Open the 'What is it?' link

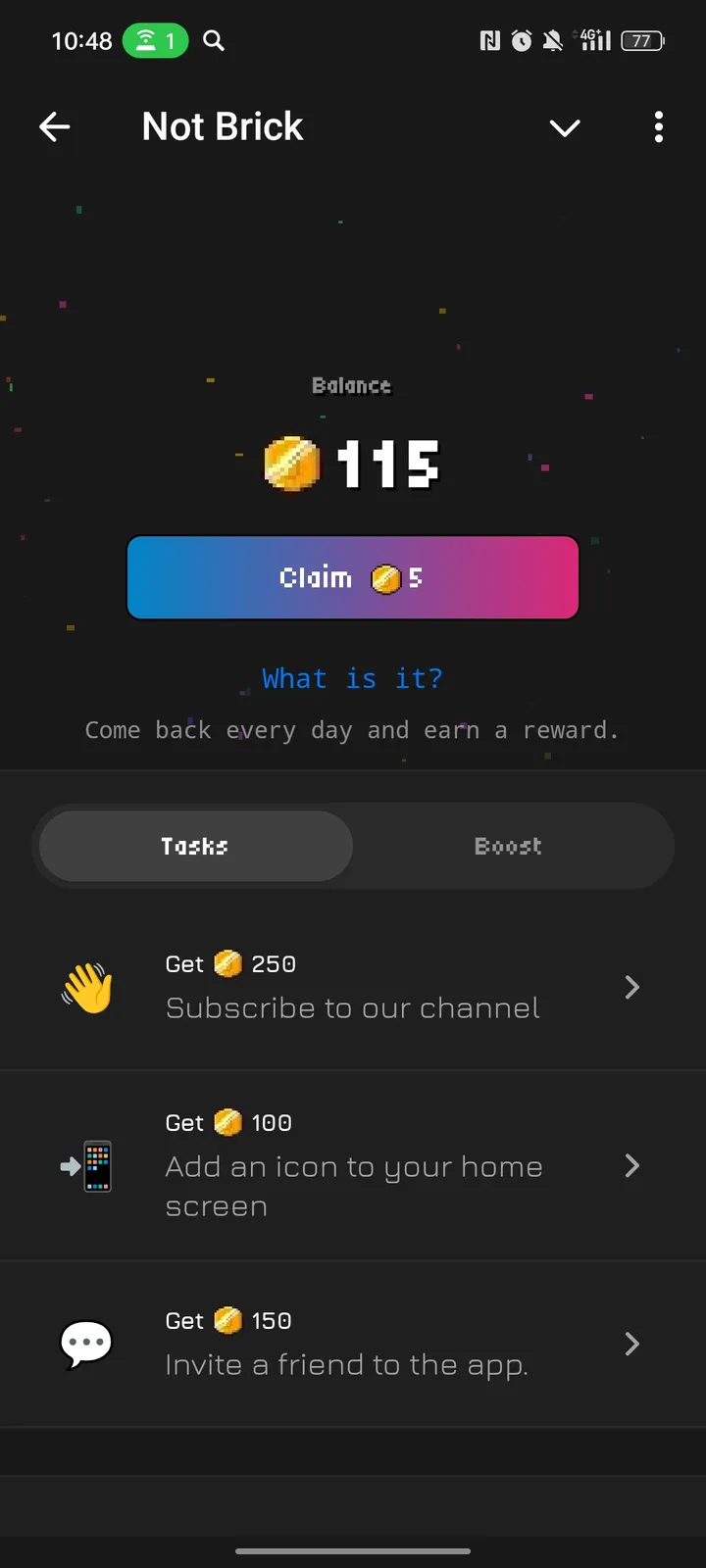point(352,678)
